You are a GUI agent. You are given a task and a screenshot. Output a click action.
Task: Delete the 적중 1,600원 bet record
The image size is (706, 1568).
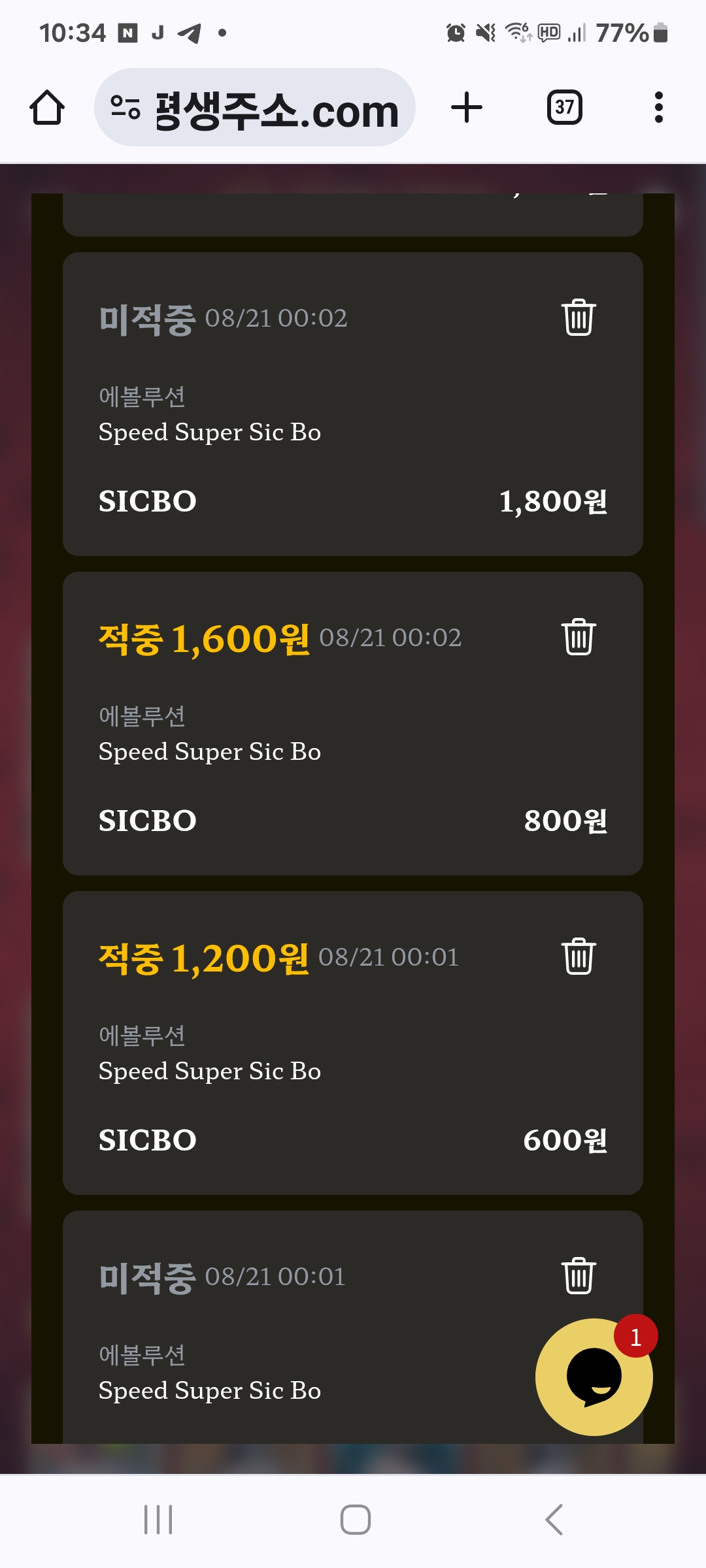579,637
